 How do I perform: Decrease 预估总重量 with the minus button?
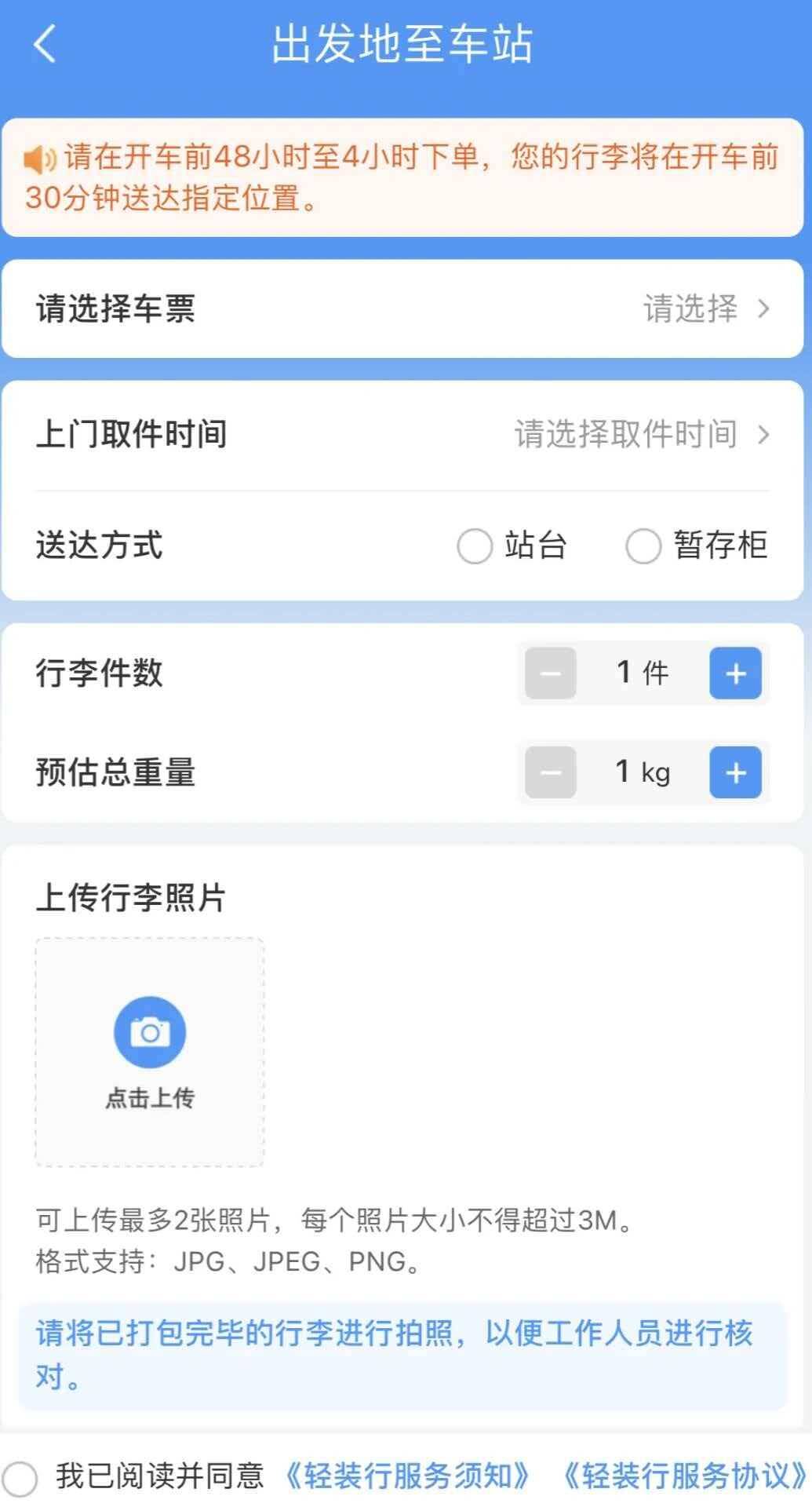click(551, 772)
